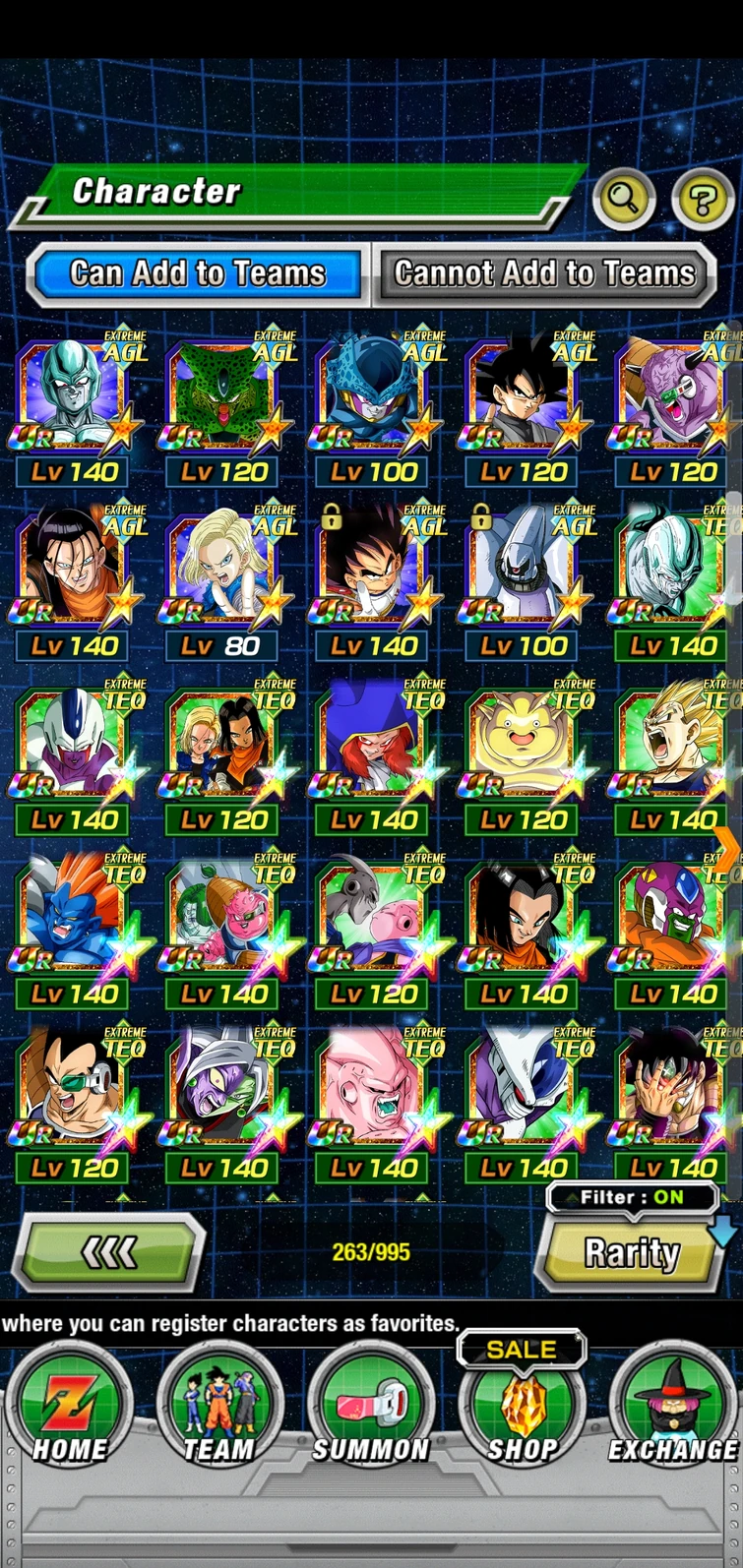The height and width of the screenshot is (1568, 743).
Task: Tap the SALE banner above SHOP
Action: tap(522, 1349)
